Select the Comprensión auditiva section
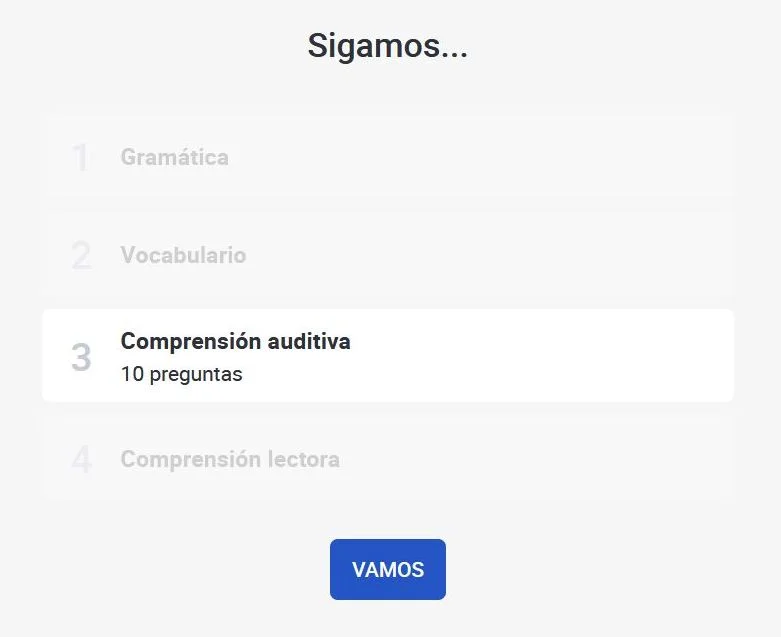The height and width of the screenshot is (637, 781). coord(388,356)
